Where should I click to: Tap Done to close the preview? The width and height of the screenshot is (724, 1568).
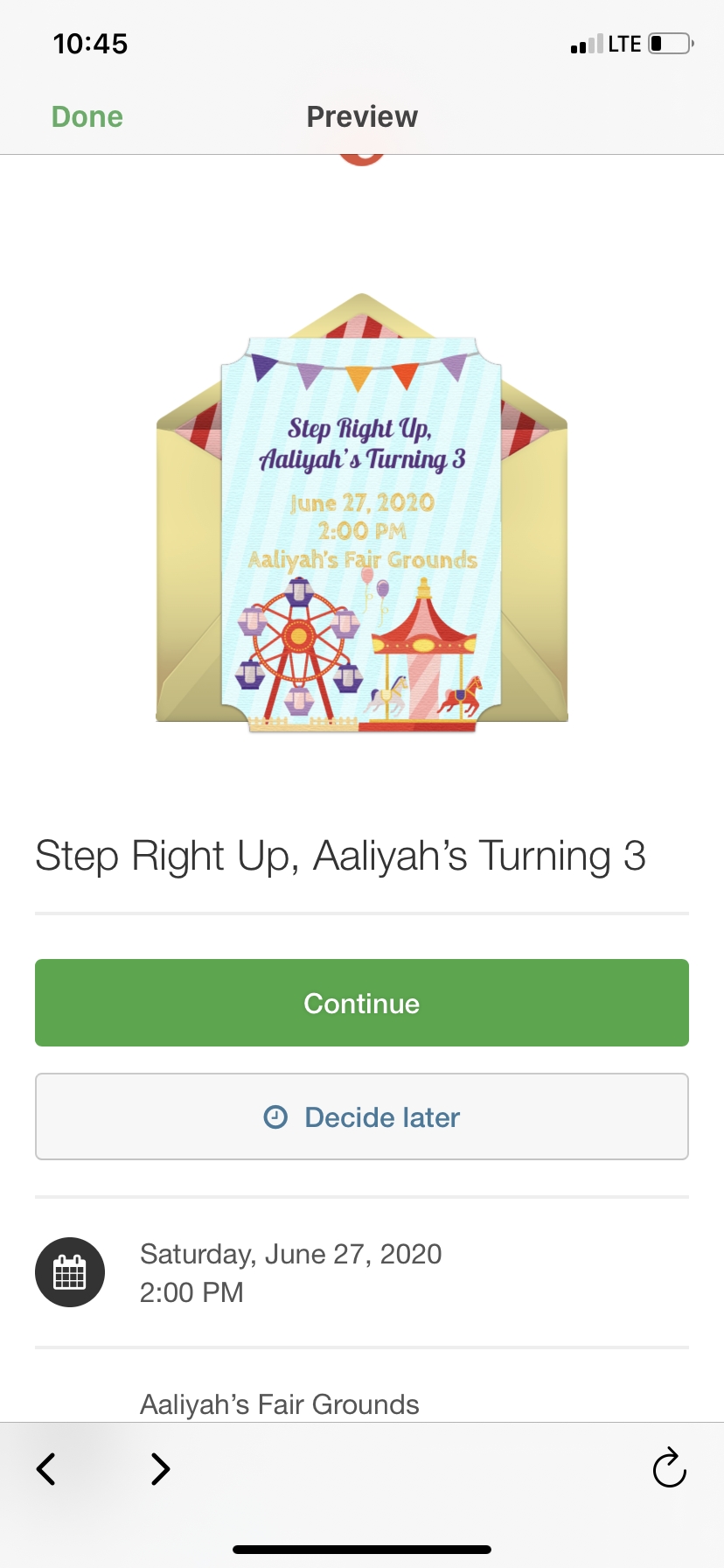click(x=87, y=116)
